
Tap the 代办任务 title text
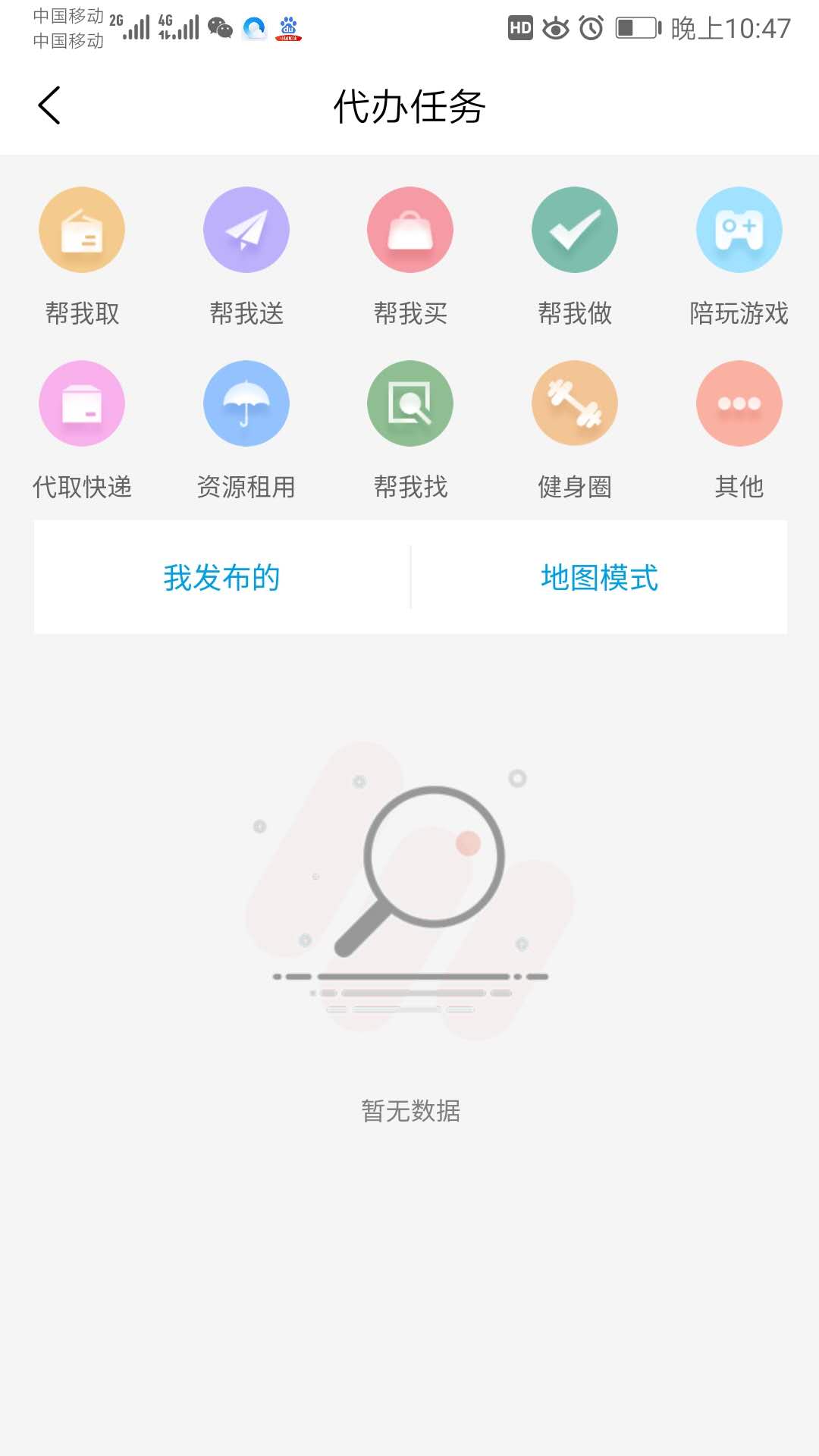(x=409, y=106)
